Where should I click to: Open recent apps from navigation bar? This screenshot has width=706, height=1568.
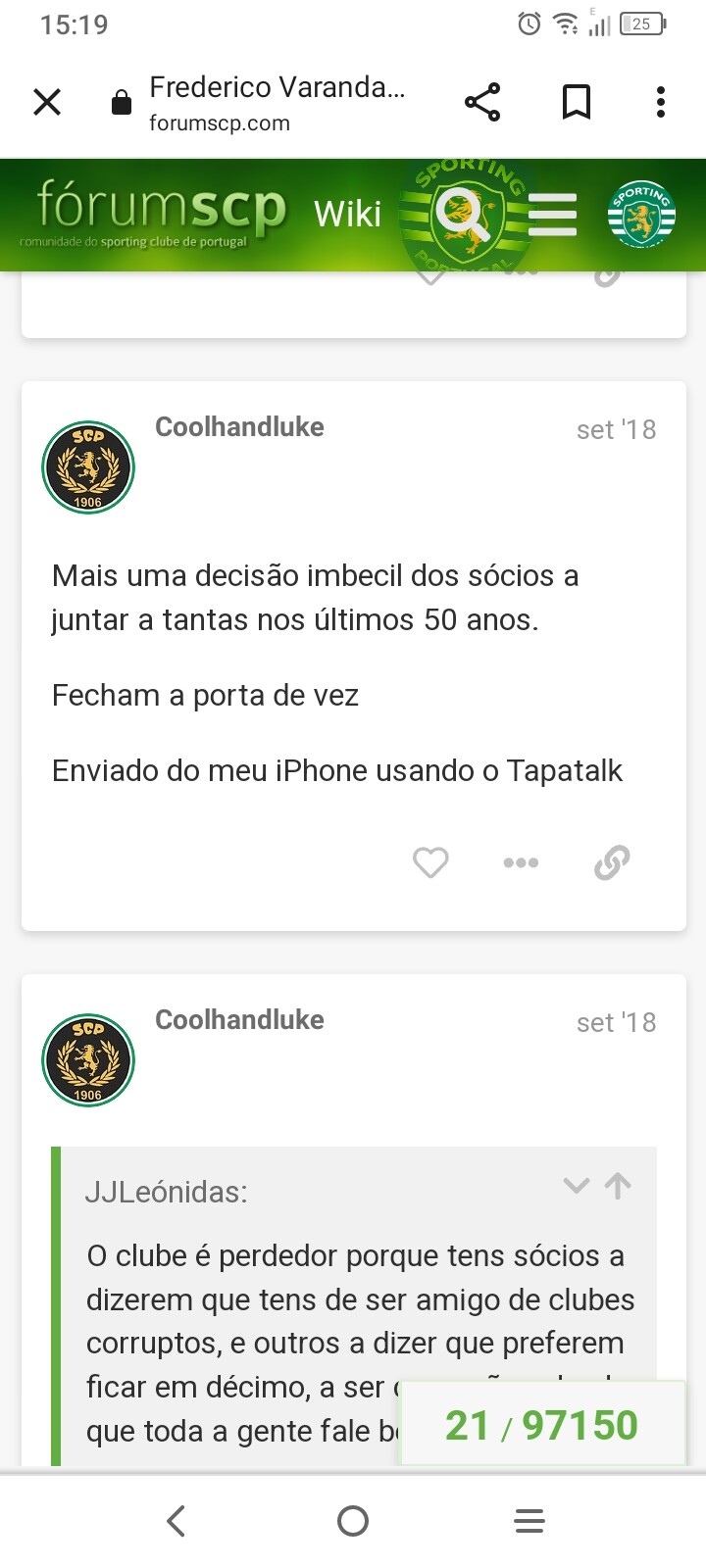tap(529, 1521)
